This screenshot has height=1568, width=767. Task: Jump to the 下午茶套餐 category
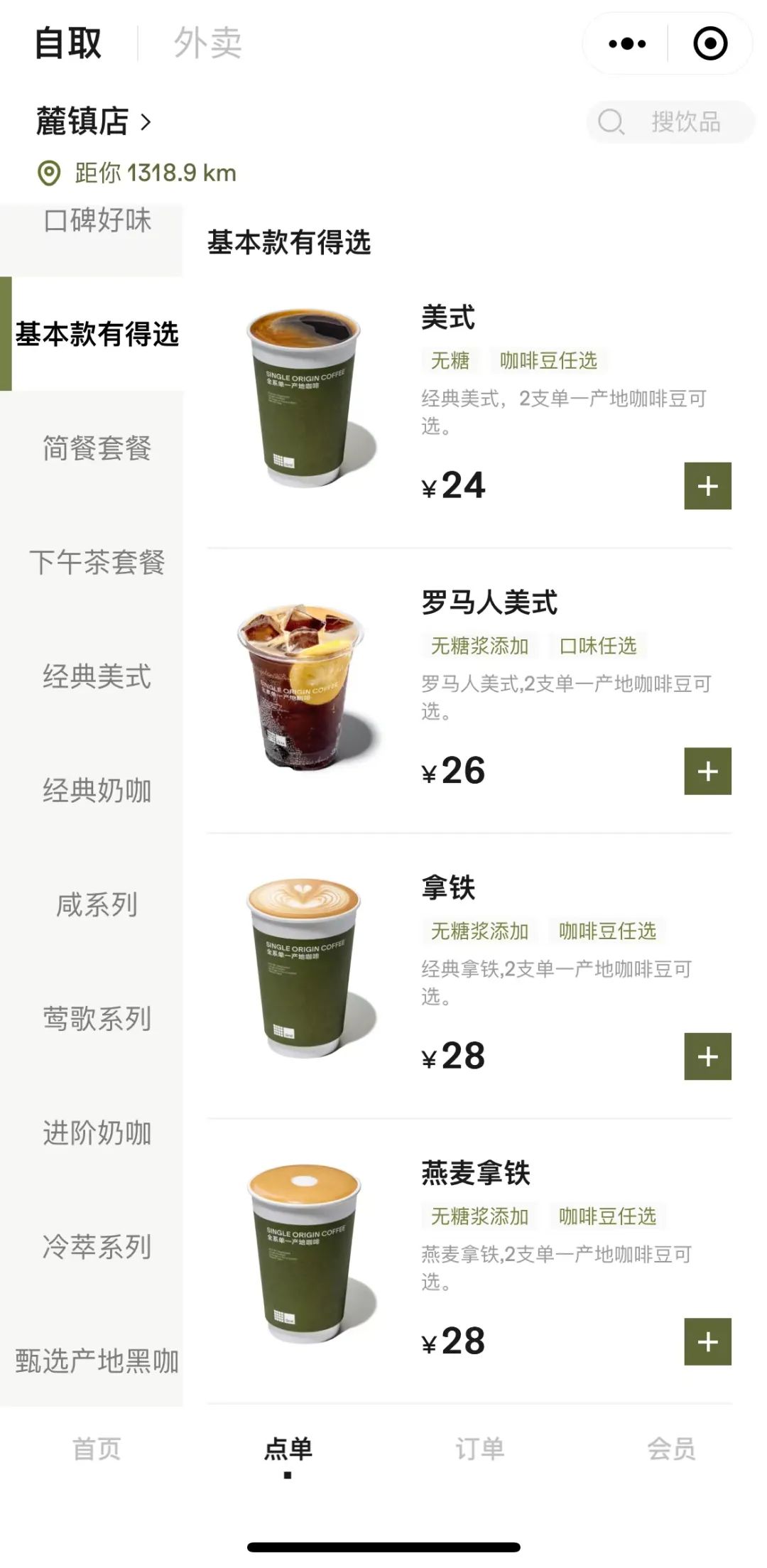97,562
